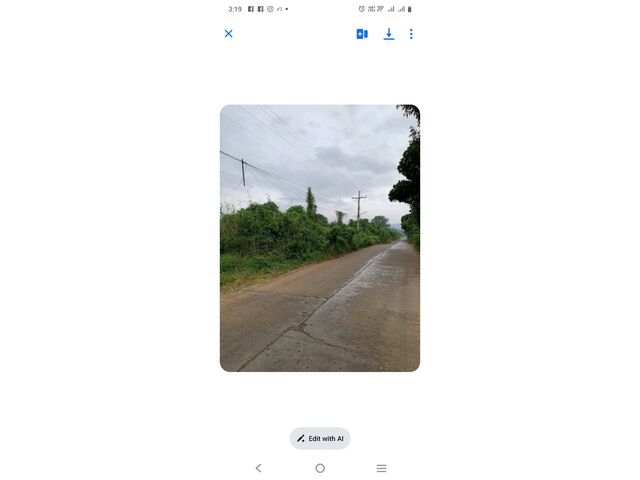The width and height of the screenshot is (640, 480).
Task: Open the three-dot overflow menu
Action: coord(411,34)
